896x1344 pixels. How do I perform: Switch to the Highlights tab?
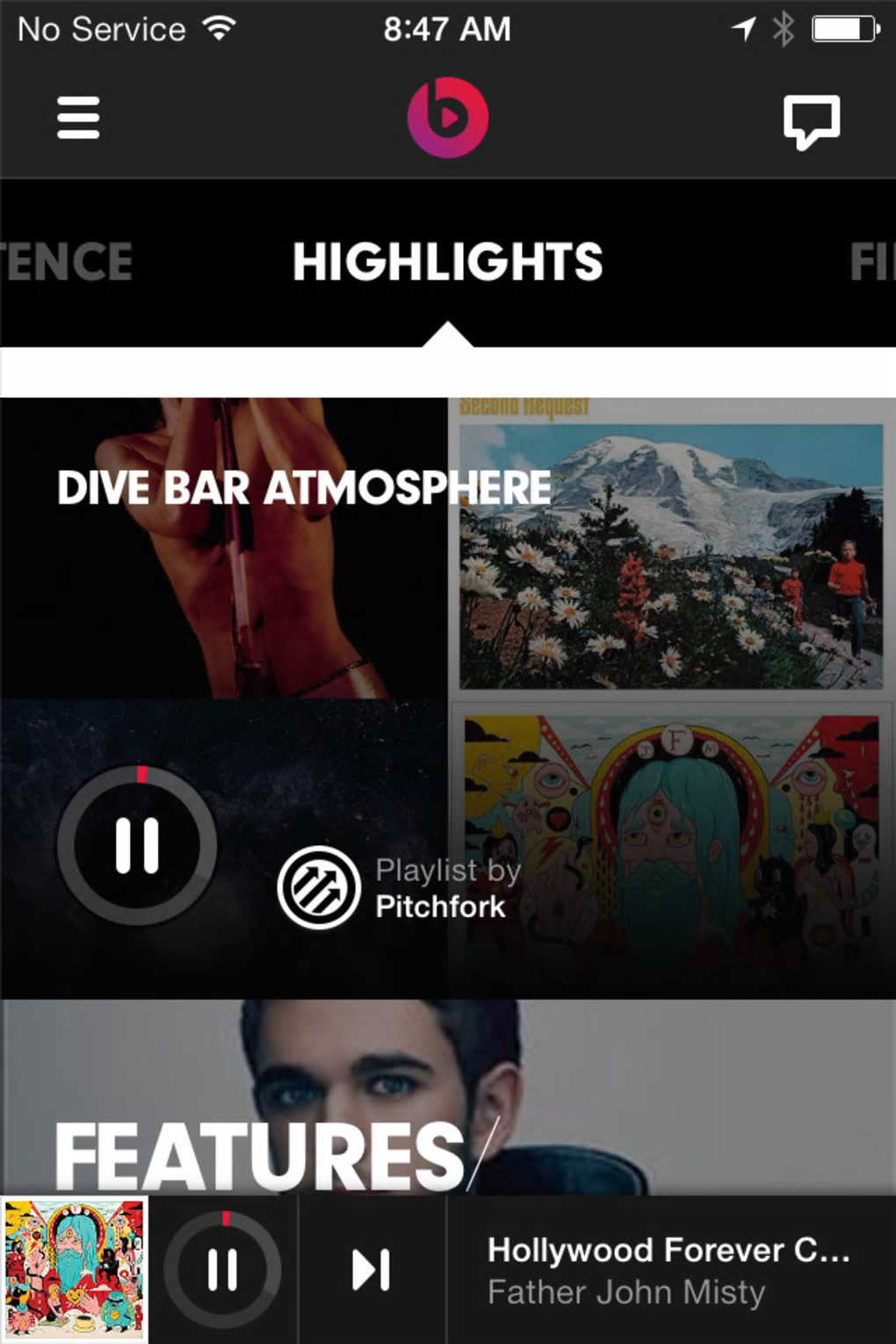point(448,262)
